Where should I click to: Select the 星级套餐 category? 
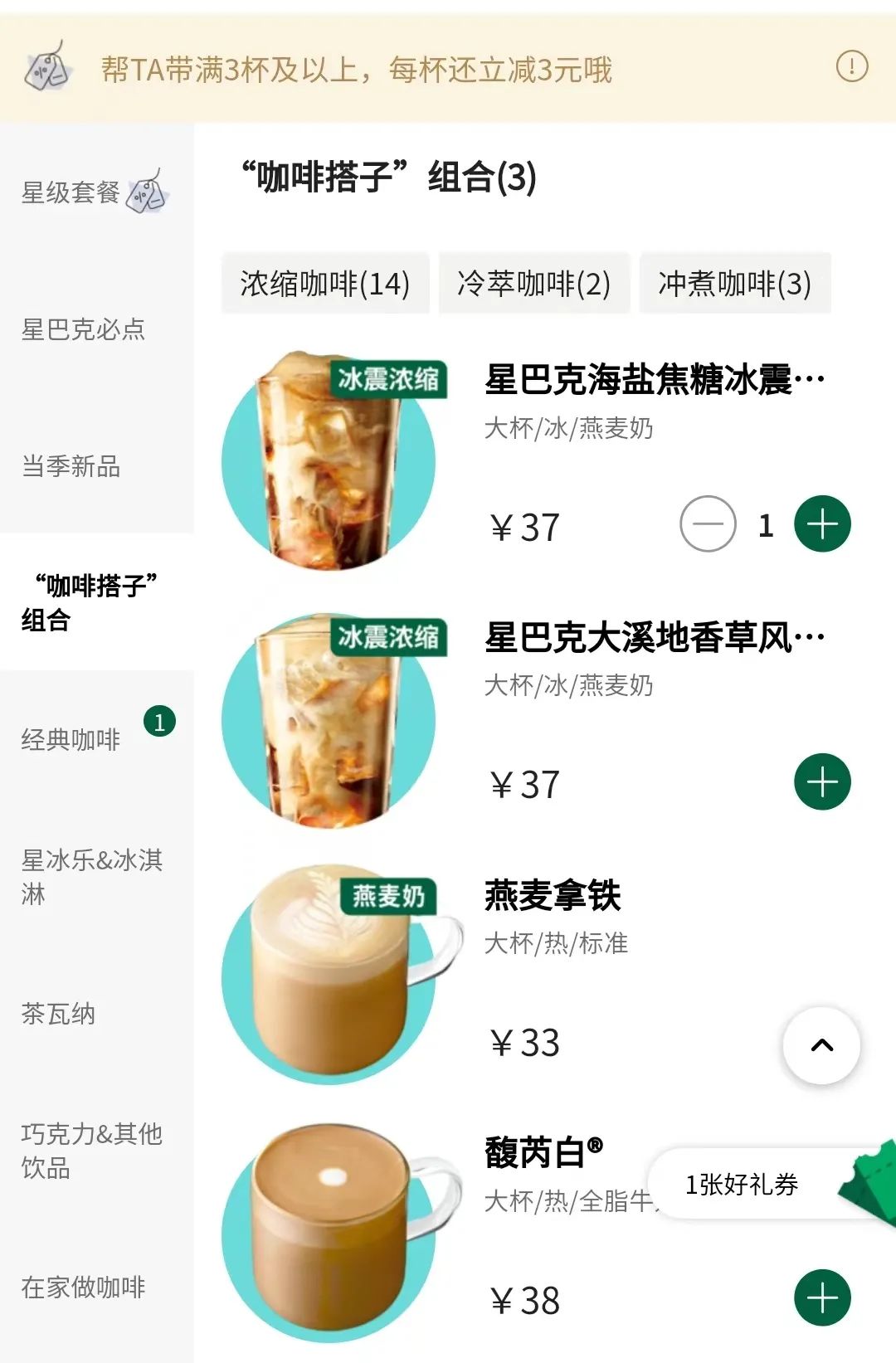pyautogui.click(x=95, y=192)
